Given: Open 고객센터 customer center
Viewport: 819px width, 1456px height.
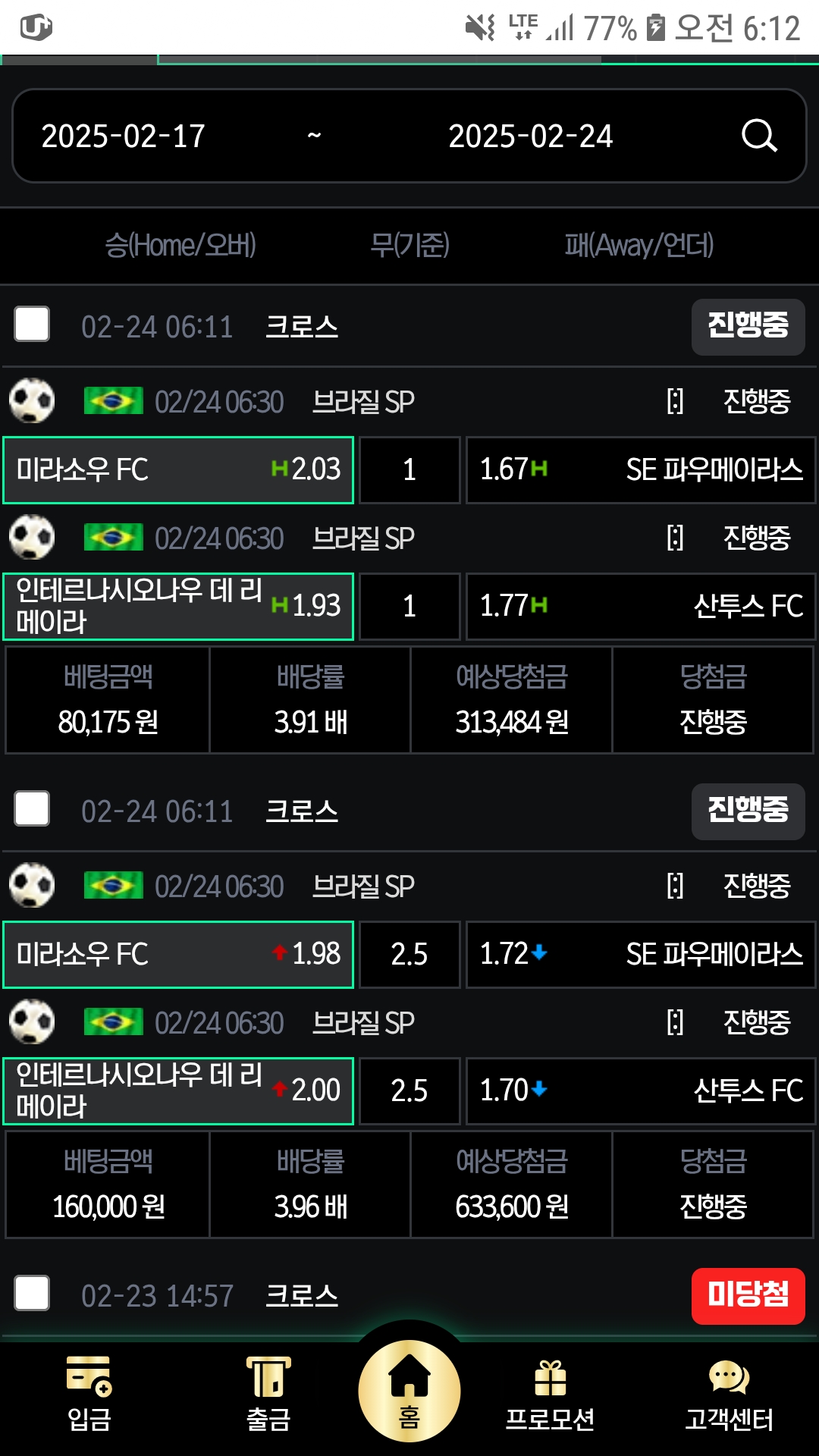Looking at the screenshot, I should tap(729, 1394).
